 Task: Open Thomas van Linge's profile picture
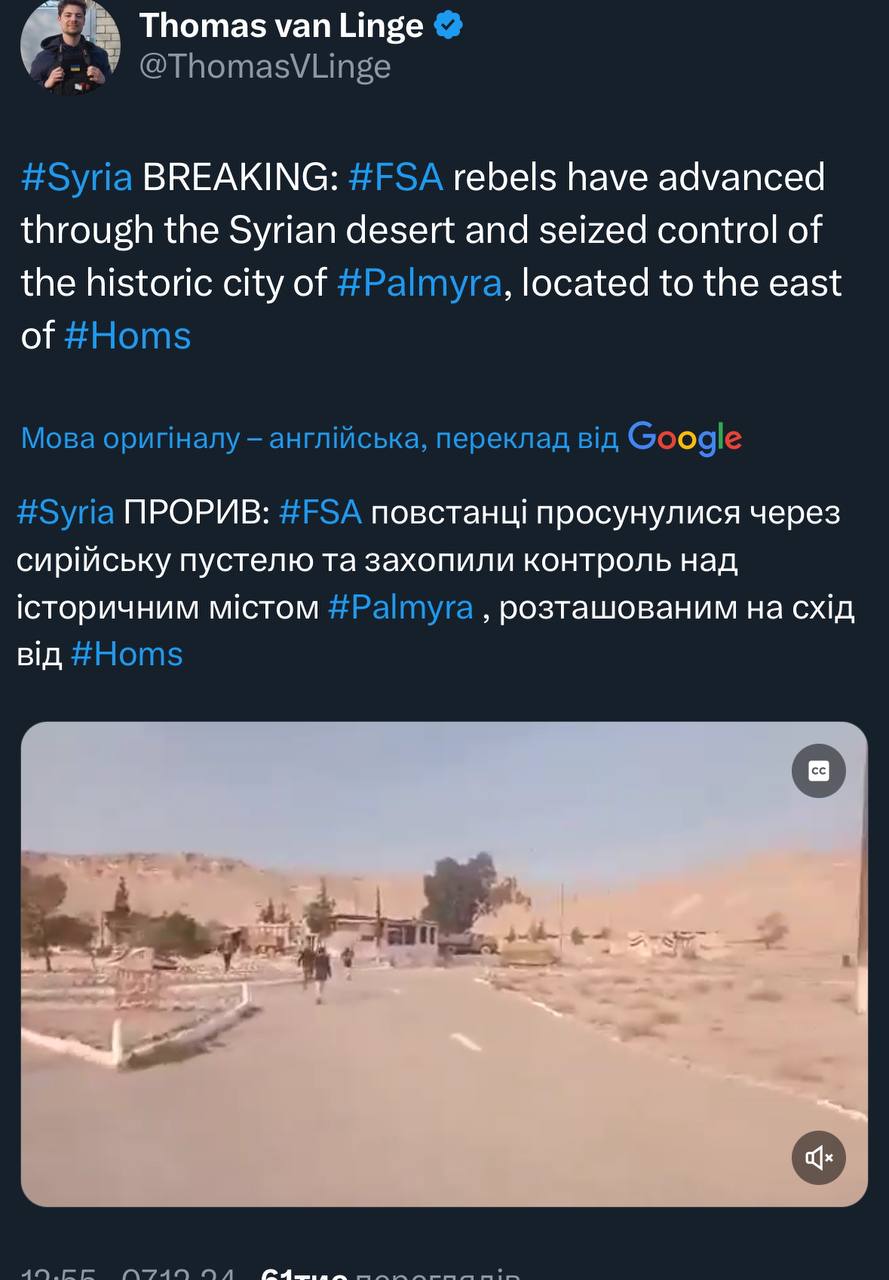coord(70,45)
